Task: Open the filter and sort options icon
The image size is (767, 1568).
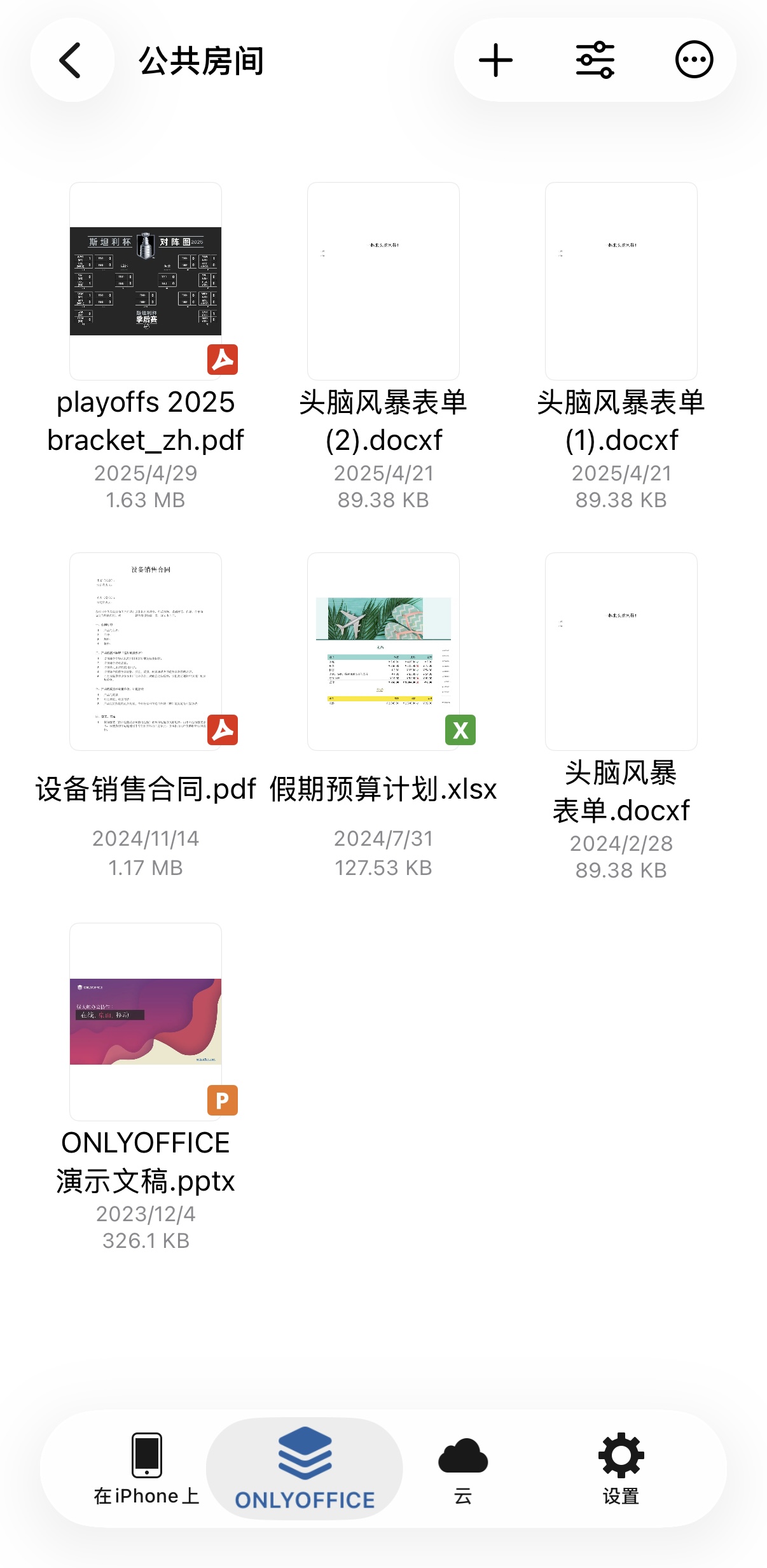Action: tap(595, 59)
